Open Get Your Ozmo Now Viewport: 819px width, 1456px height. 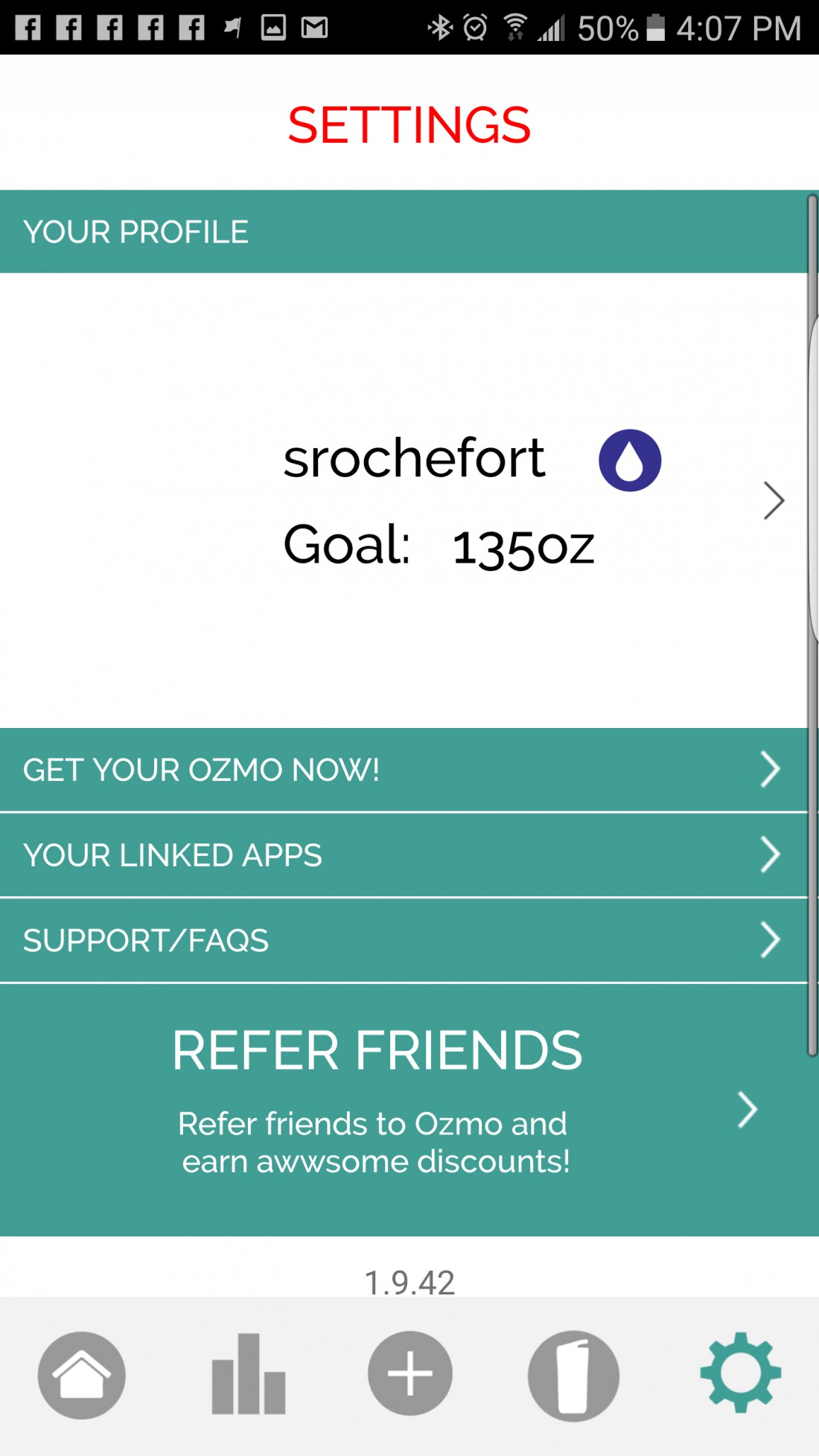click(404, 770)
